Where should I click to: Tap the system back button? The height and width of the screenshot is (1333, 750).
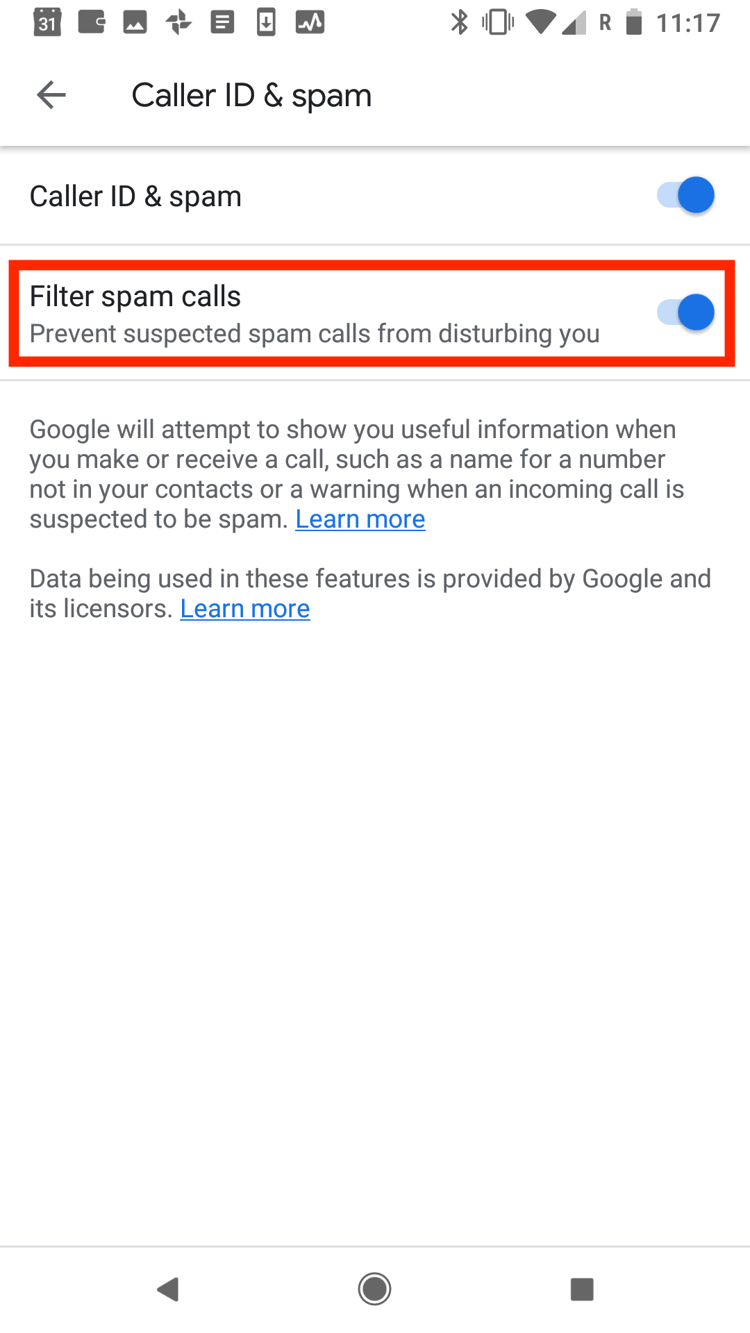click(168, 1289)
